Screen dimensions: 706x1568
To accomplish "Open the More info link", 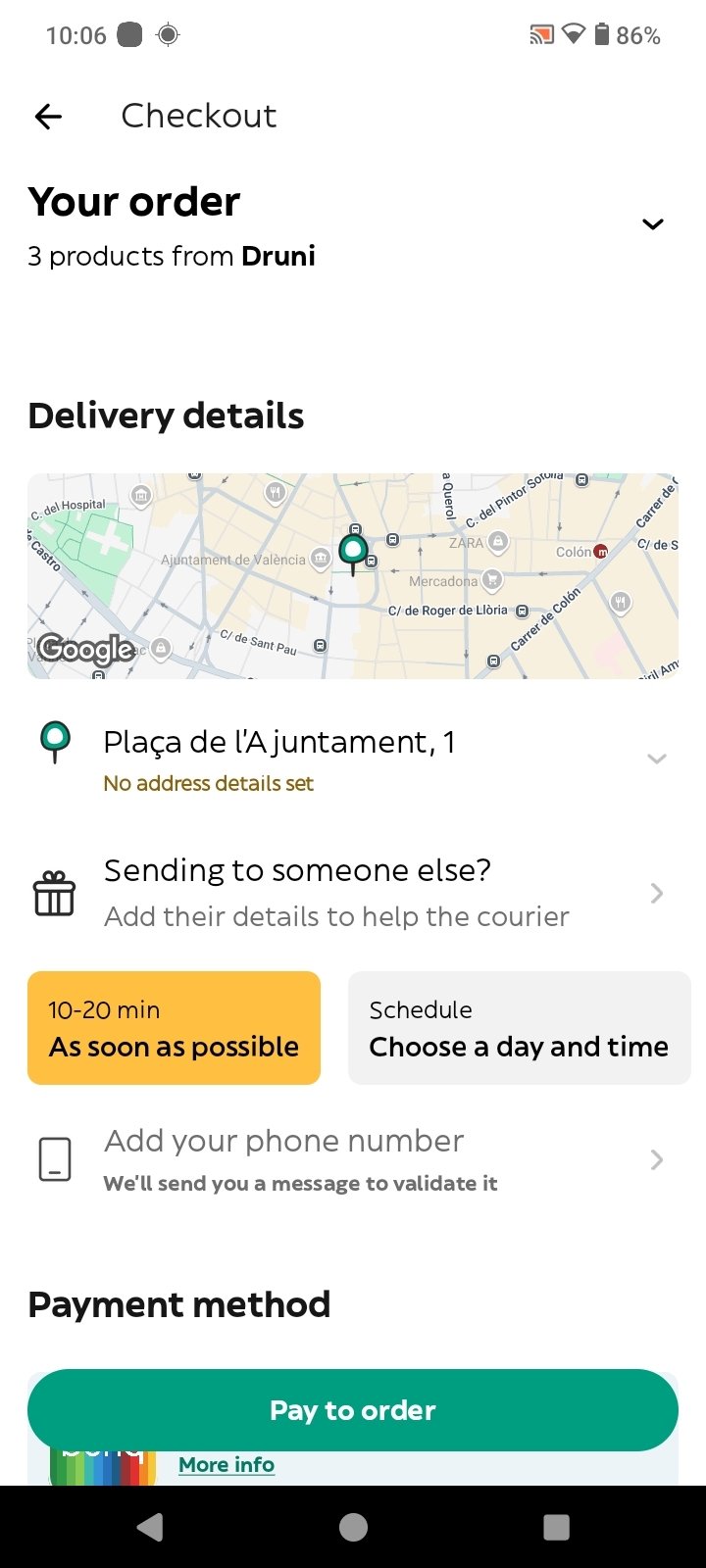I will (227, 1465).
